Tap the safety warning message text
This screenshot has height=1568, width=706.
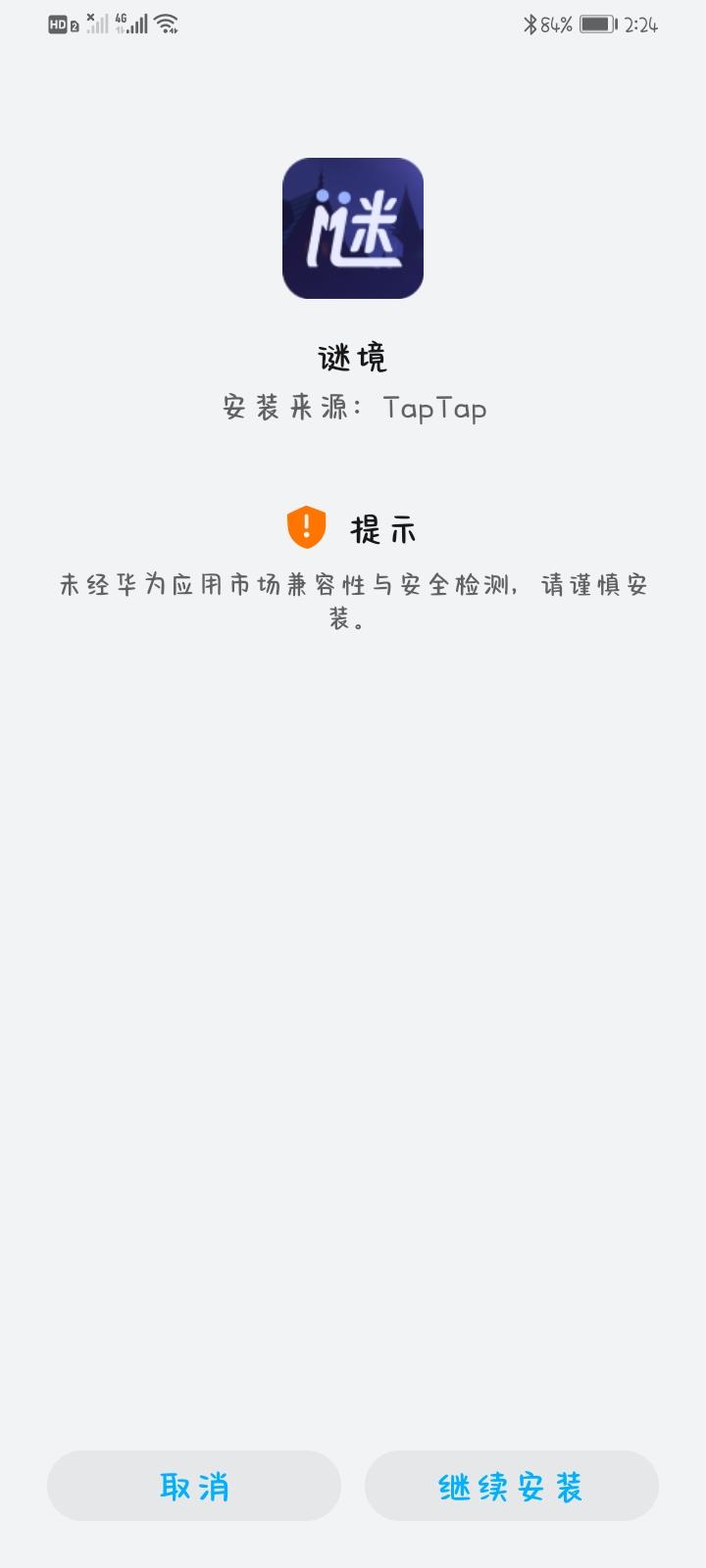pyautogui.click(x=353, y=598)
